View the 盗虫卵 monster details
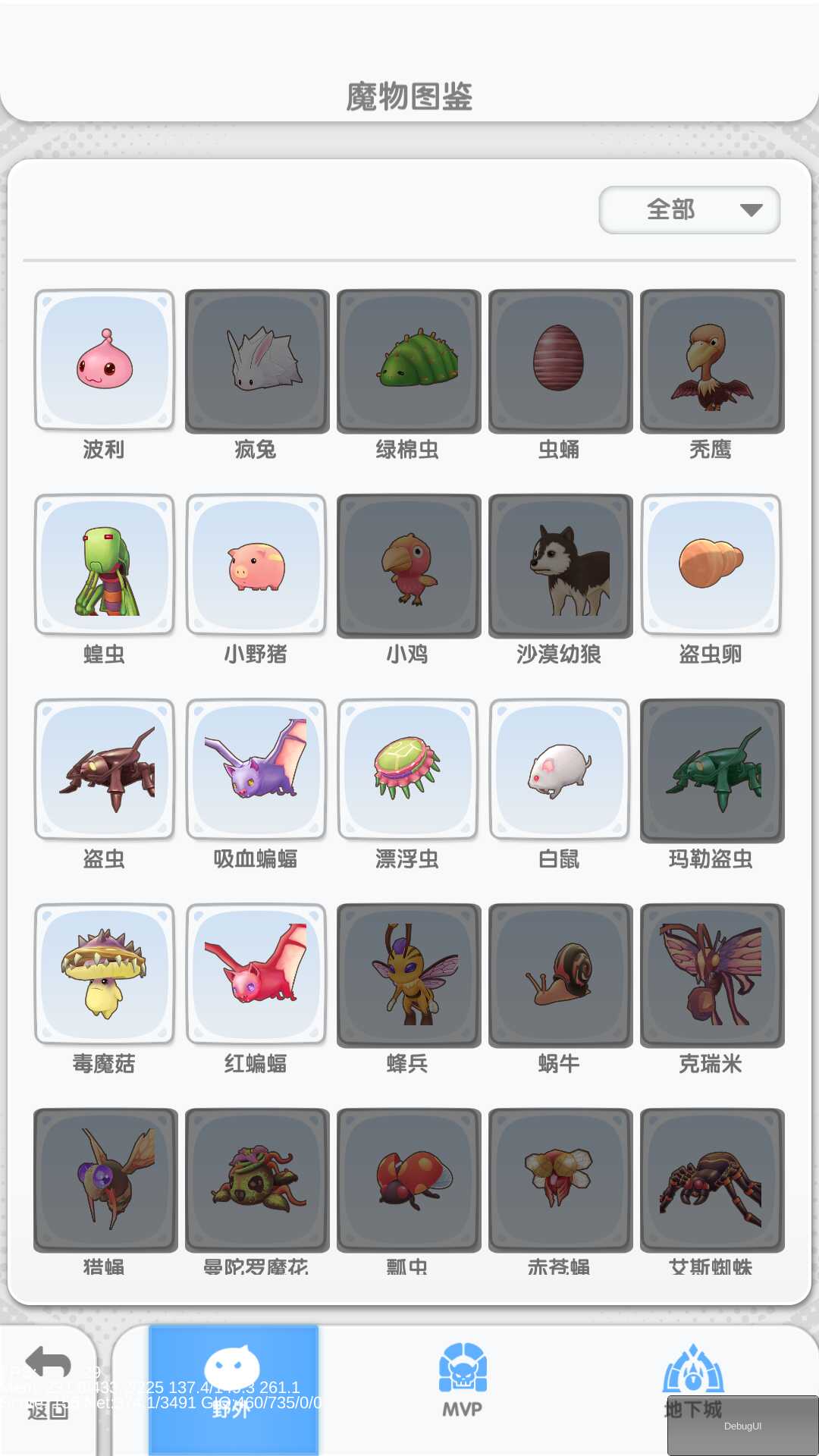819x1456 pixels. pos(711,566)
